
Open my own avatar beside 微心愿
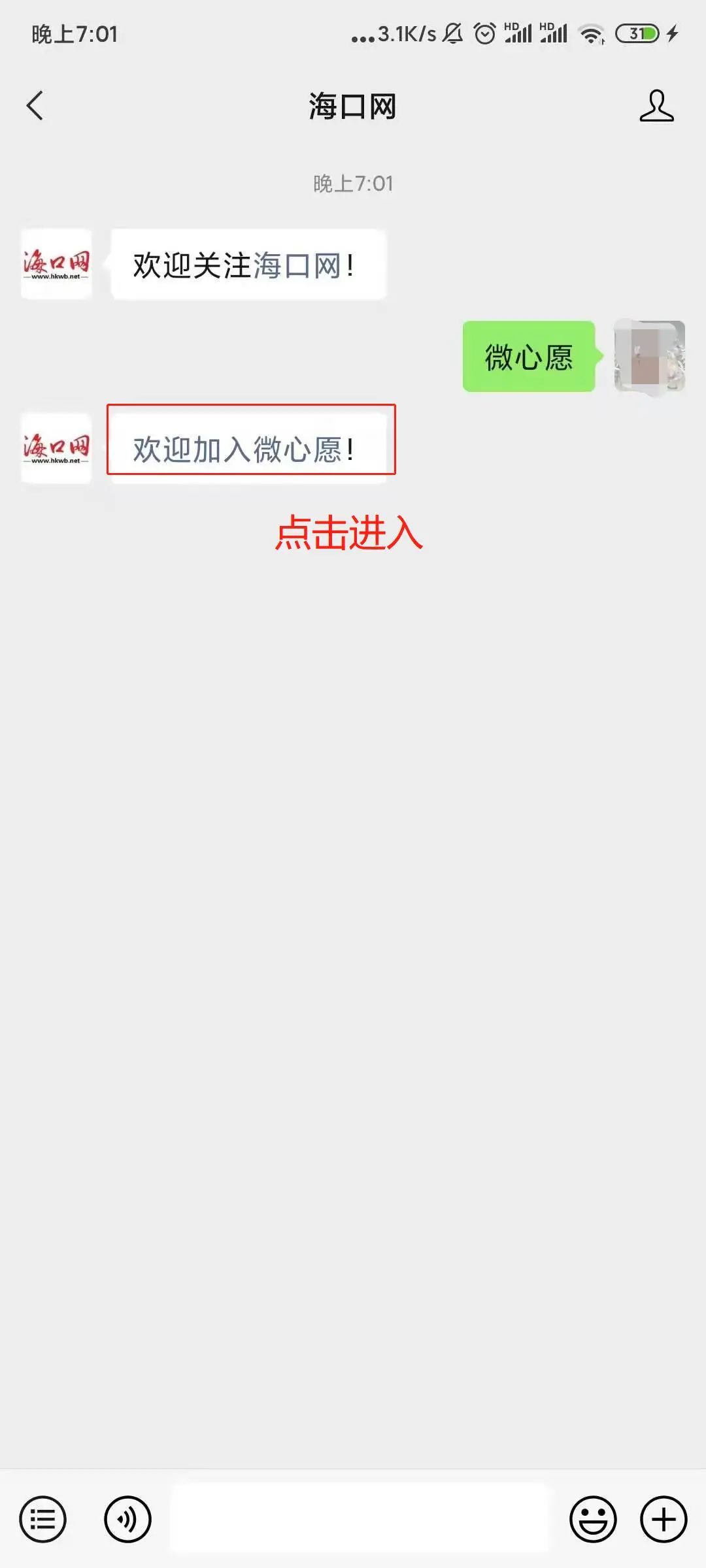649,357
